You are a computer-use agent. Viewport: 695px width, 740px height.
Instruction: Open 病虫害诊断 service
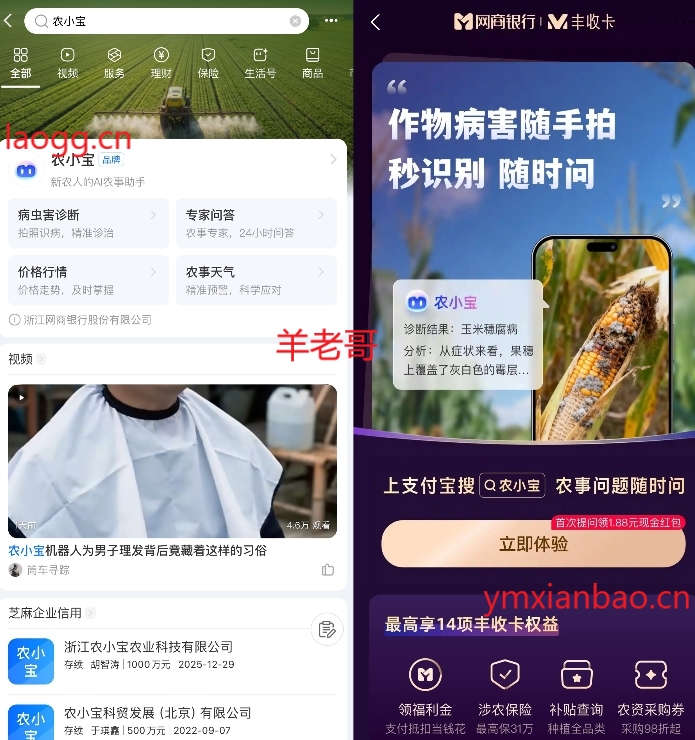click(x=88, y=223)
